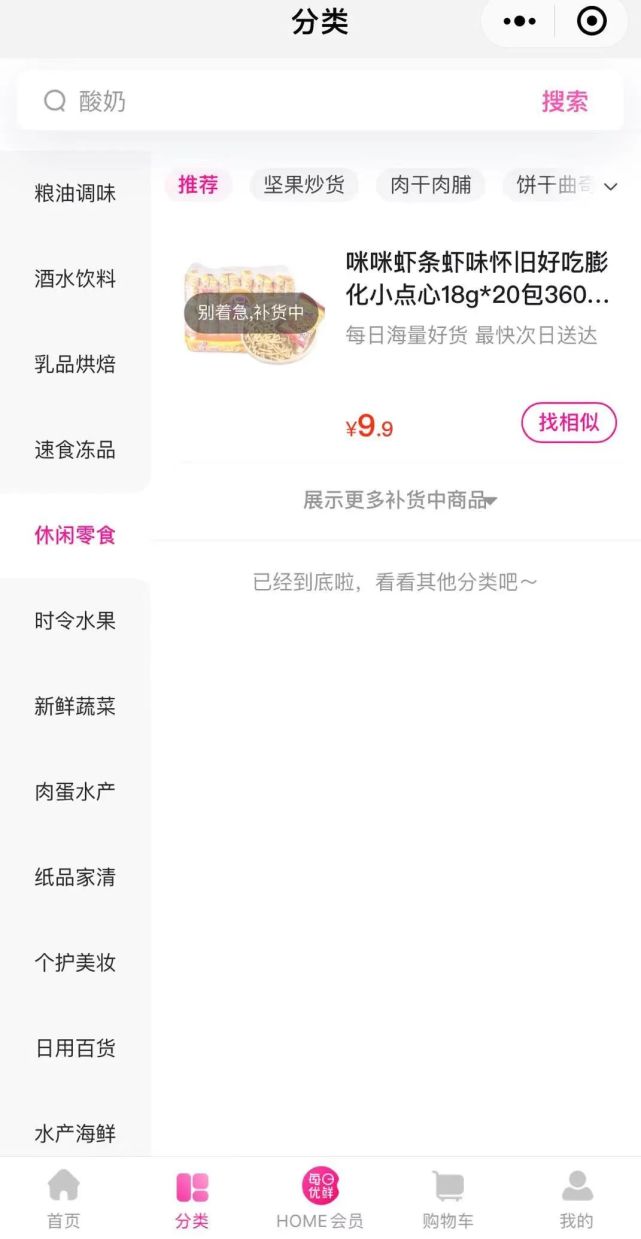Screen dimensions: 641x1239
Task: Open the 时令水果 category
Action: point(75,621)
